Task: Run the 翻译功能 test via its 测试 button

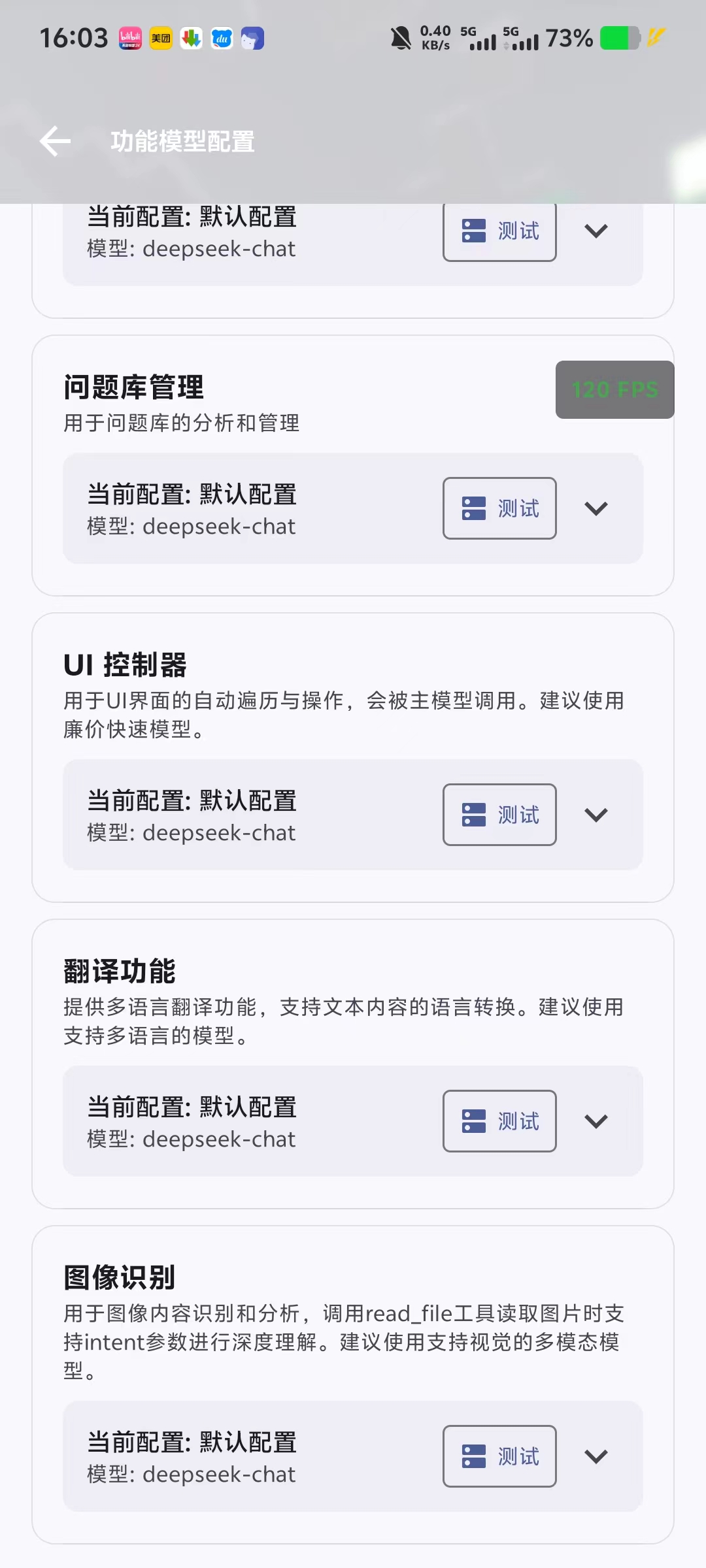Action: [x=499, y=1121]
